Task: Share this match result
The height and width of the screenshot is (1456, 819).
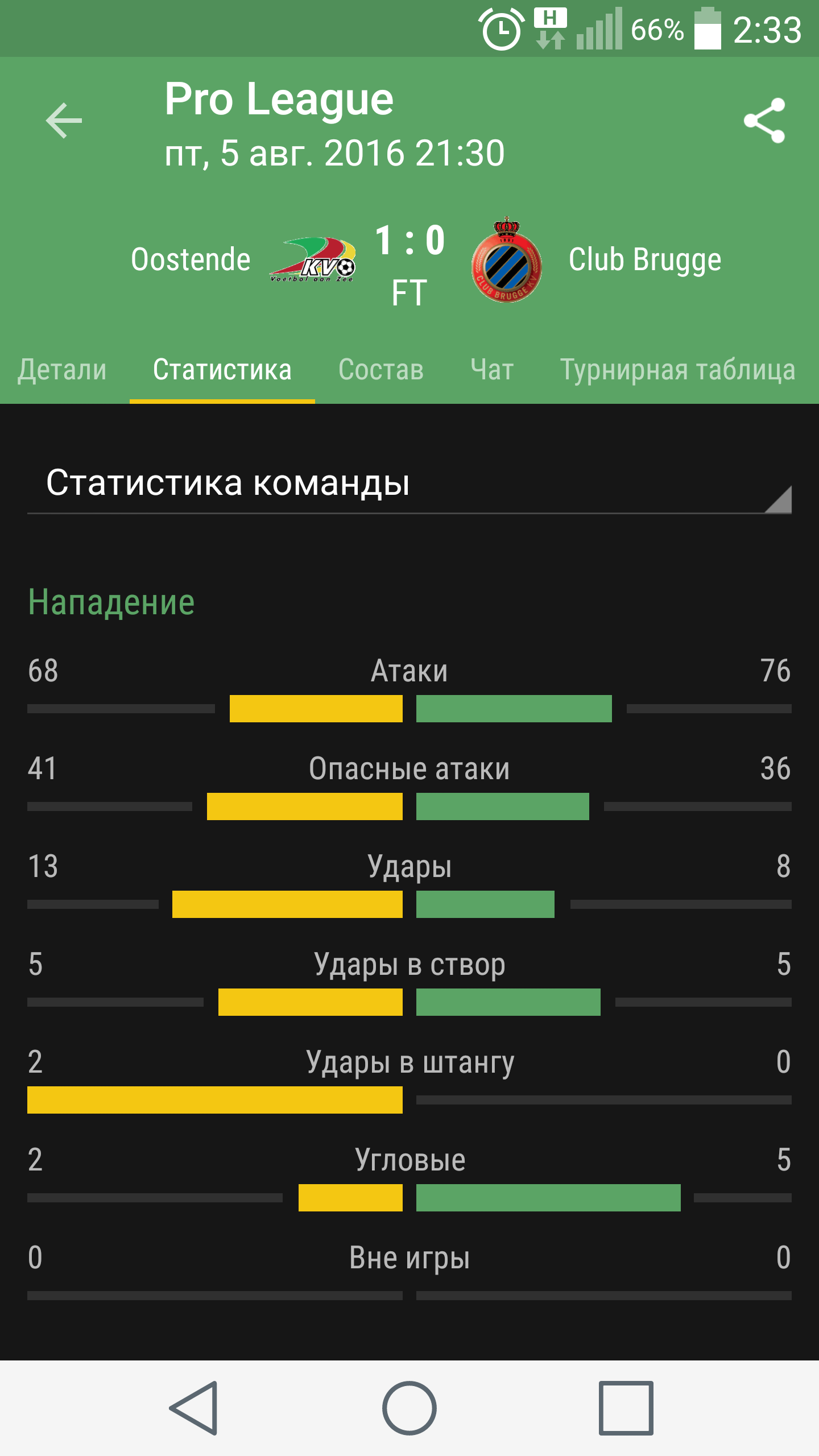Action: pyautogui.click(x=764, y=121)
